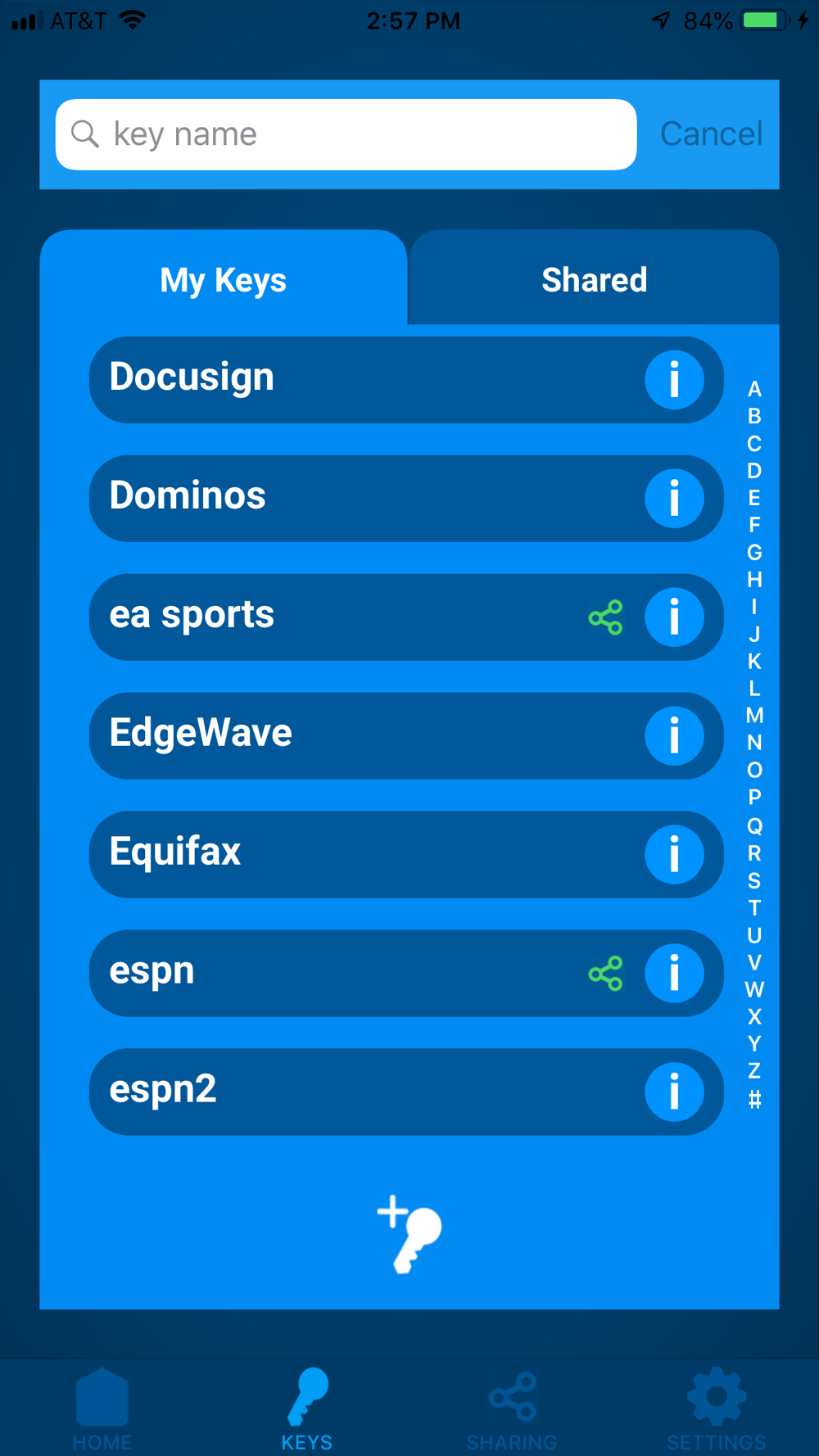Viewport: 819px width, 1456px height.
Task: Open the Sharing tab
Action: 512,1407
